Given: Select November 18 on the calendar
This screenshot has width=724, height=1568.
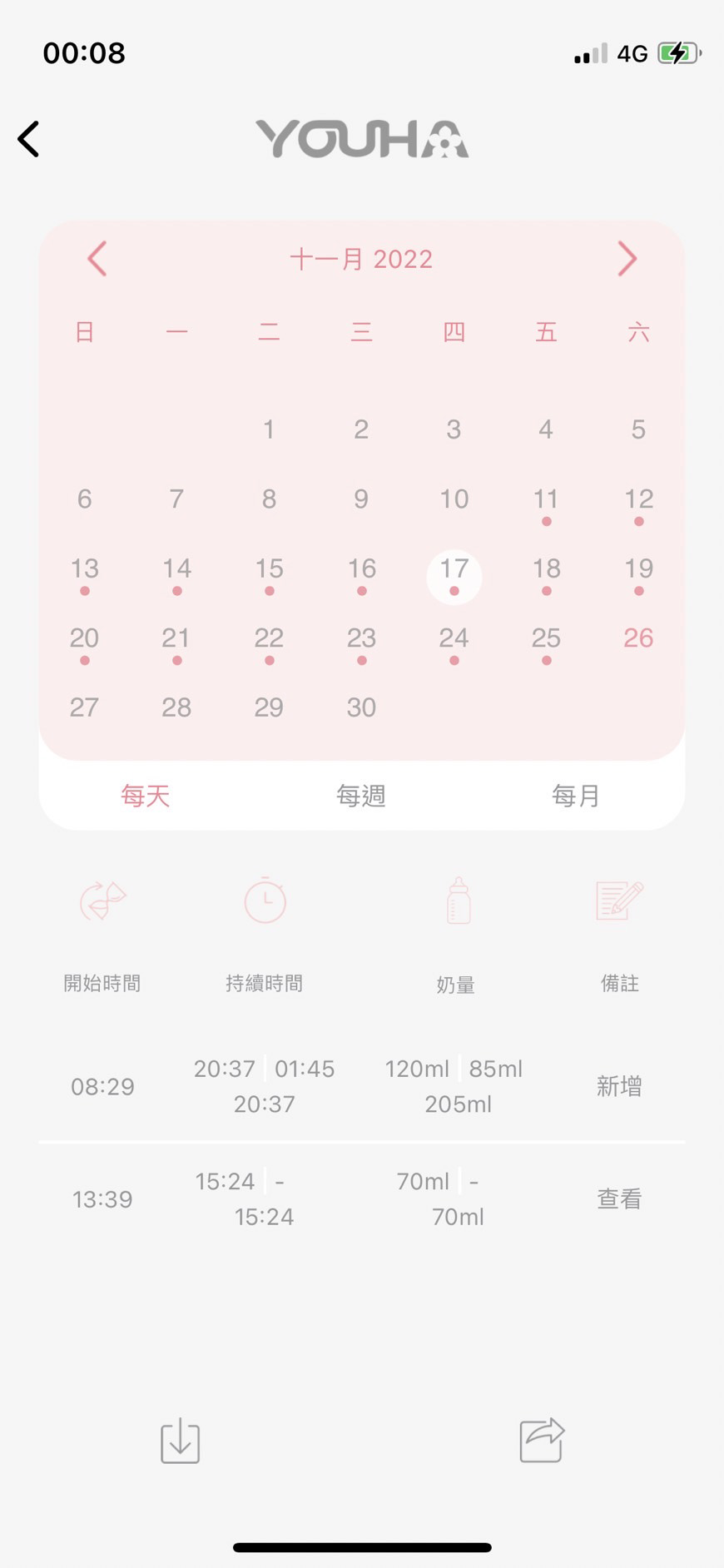Looking at the screenshot, I should click(x=546, y=570).
